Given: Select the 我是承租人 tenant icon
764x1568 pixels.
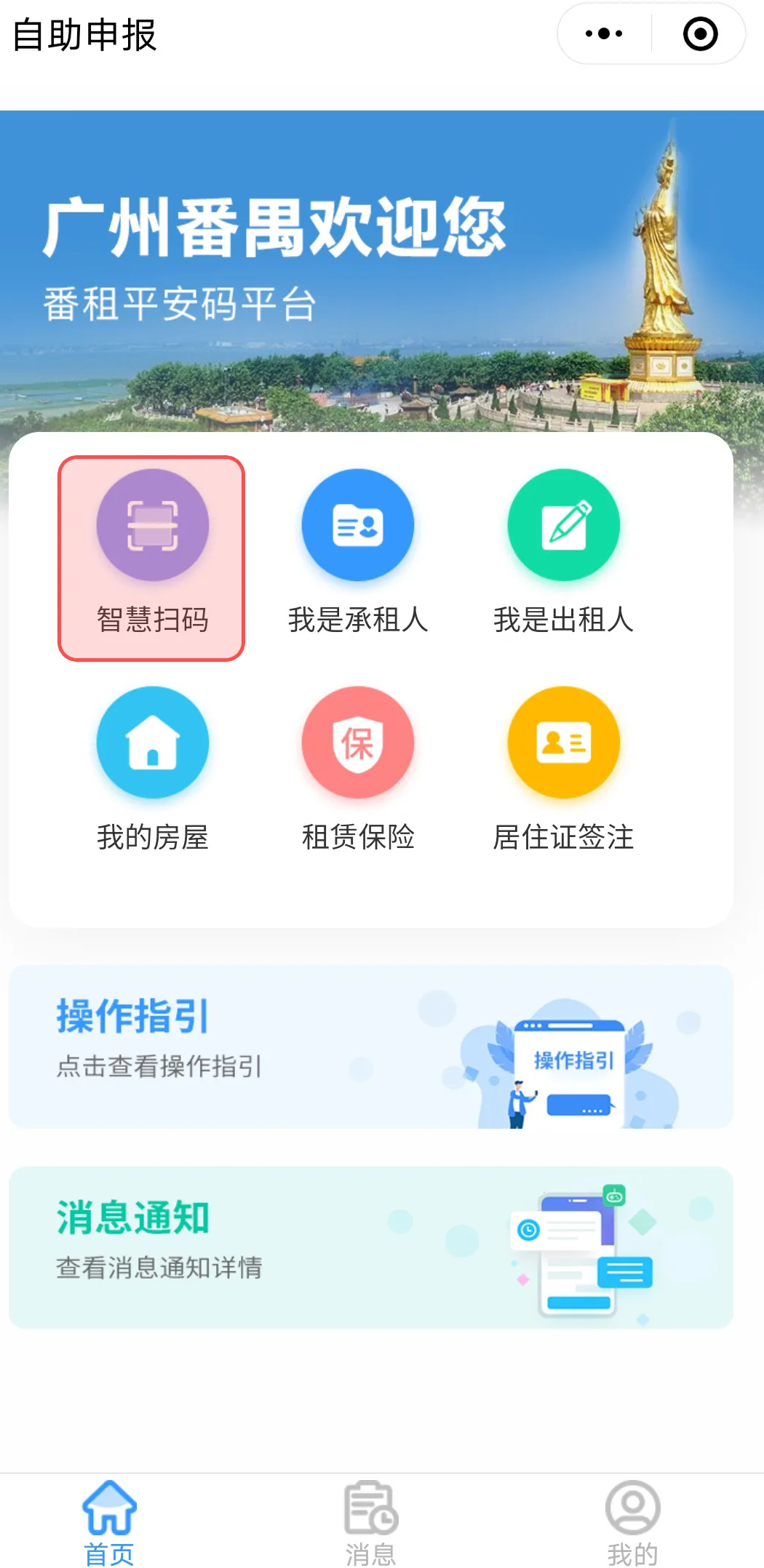Looking at the screenshot, I should [357, 525].
